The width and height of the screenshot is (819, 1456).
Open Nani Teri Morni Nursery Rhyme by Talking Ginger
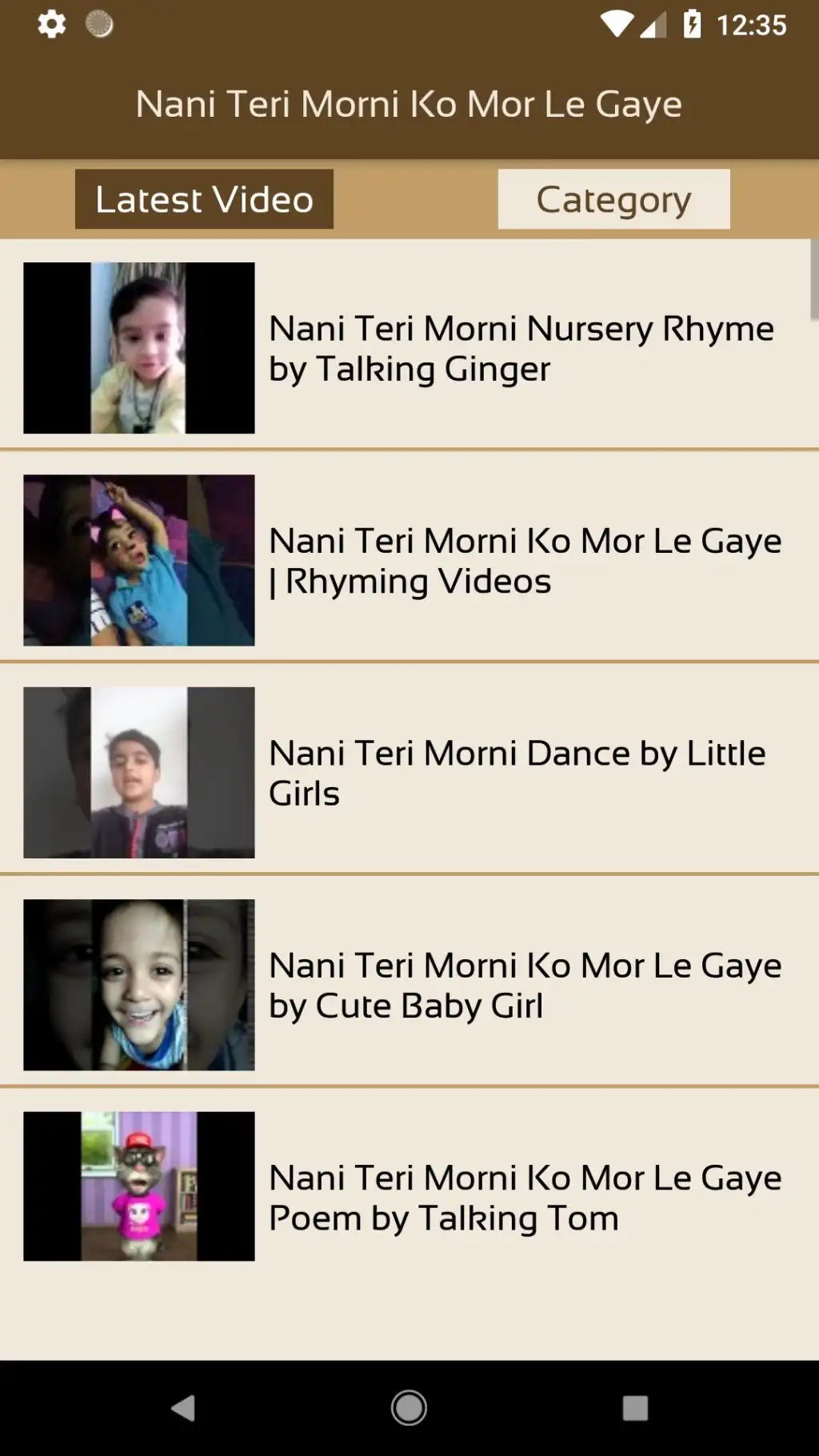(409, 348)
